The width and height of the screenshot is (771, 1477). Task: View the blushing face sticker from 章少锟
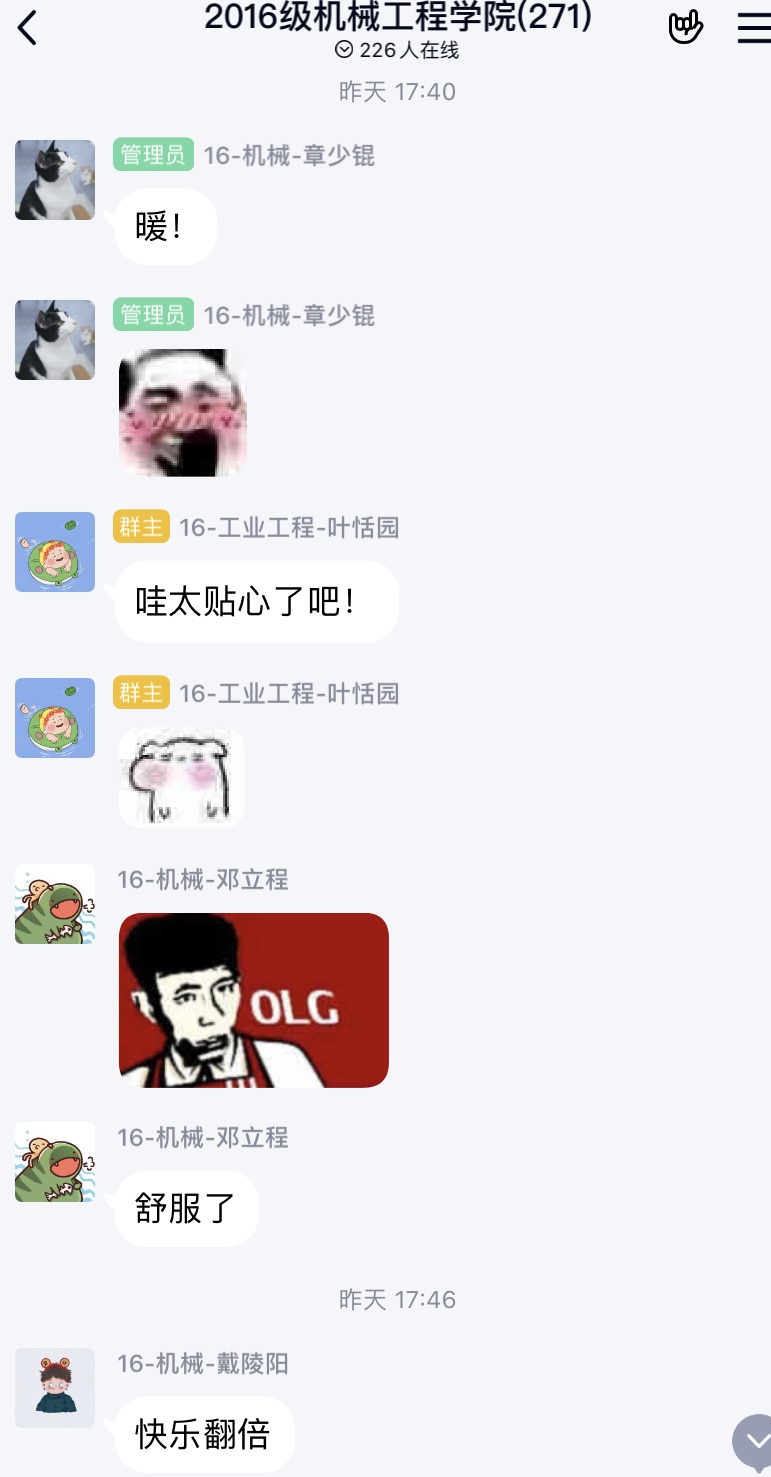click(x=182, y=412)
